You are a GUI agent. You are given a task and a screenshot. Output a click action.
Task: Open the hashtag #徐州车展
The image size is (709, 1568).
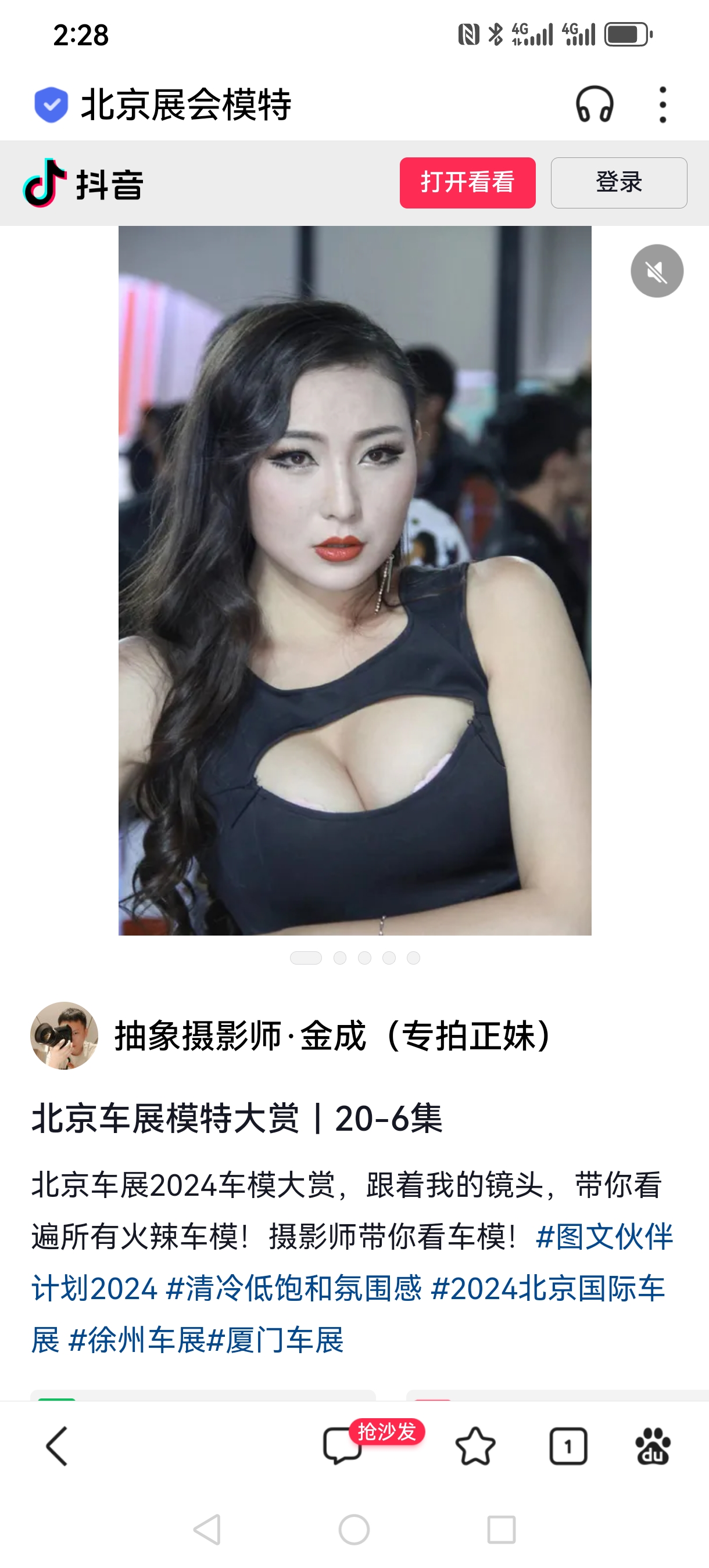pos(137,1340)
